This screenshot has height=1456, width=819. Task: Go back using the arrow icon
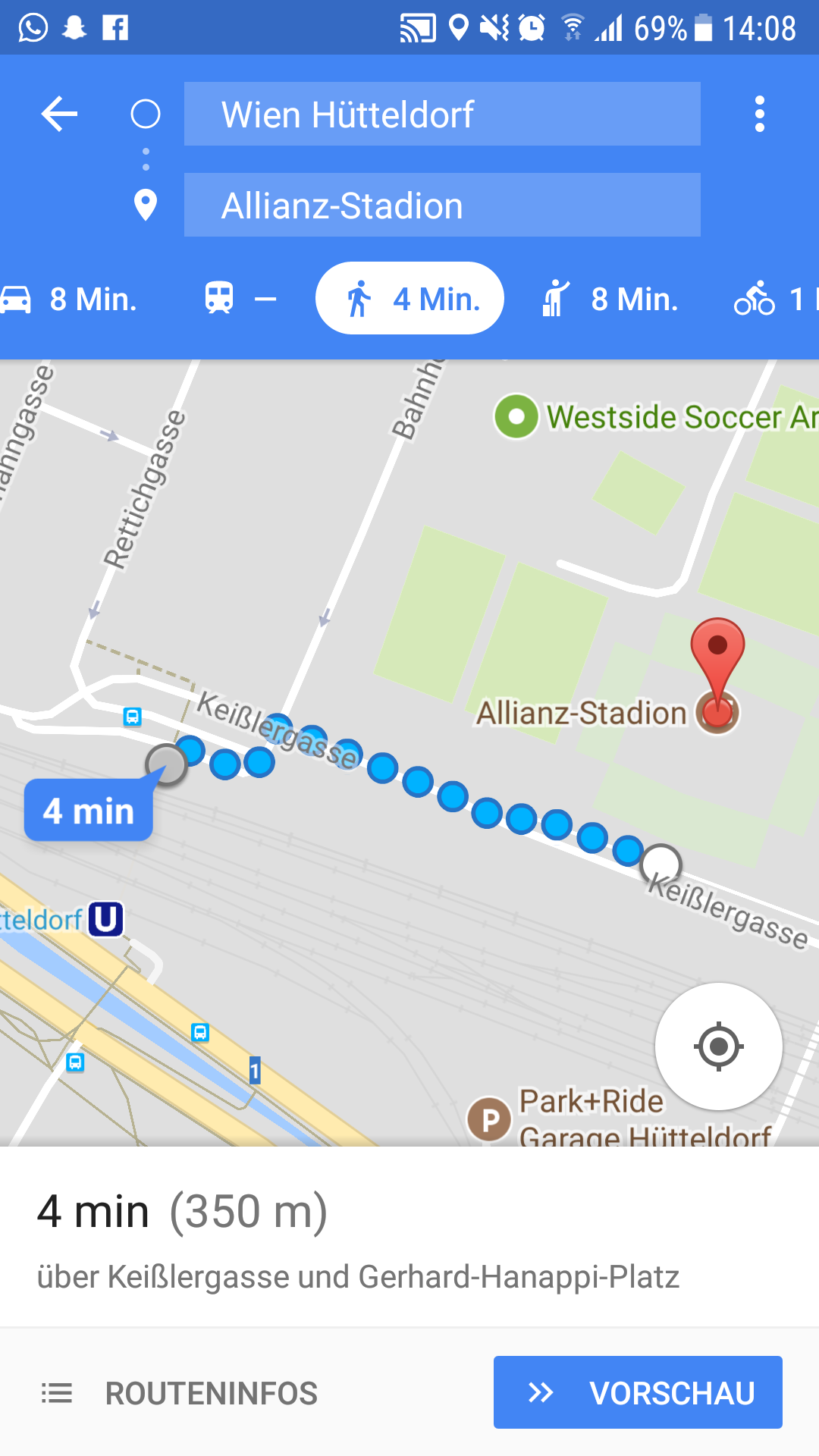pyautogui.click(x=59, y=115)
